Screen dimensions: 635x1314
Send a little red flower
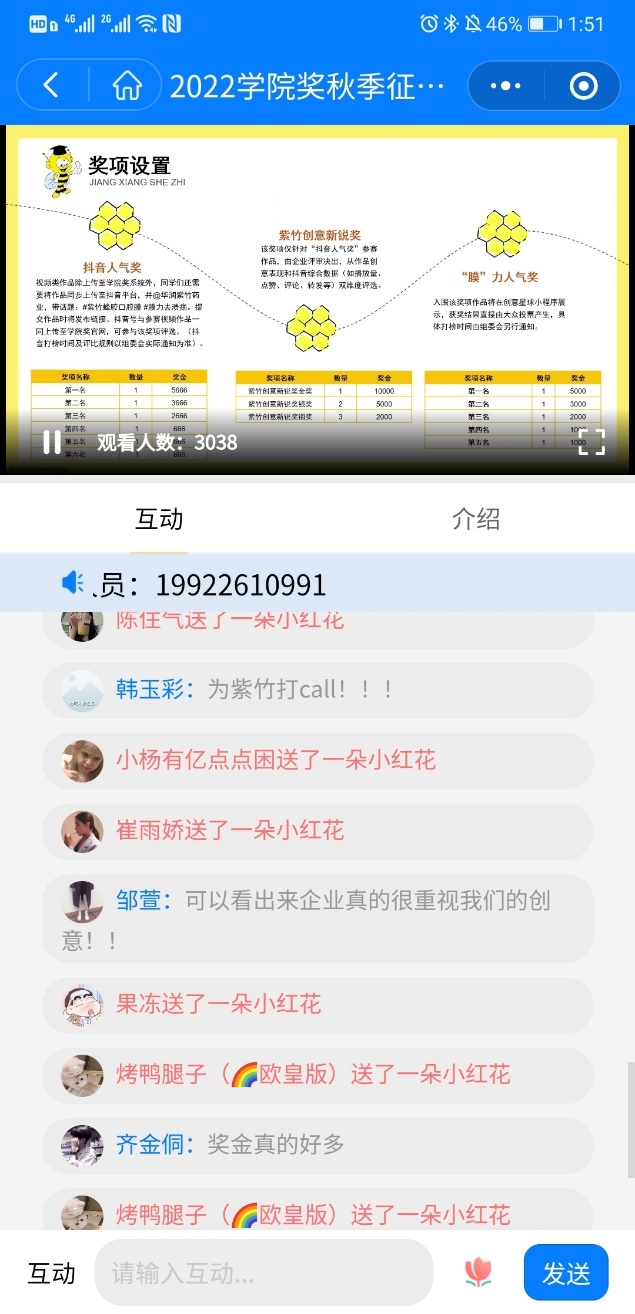(479, 1272)
